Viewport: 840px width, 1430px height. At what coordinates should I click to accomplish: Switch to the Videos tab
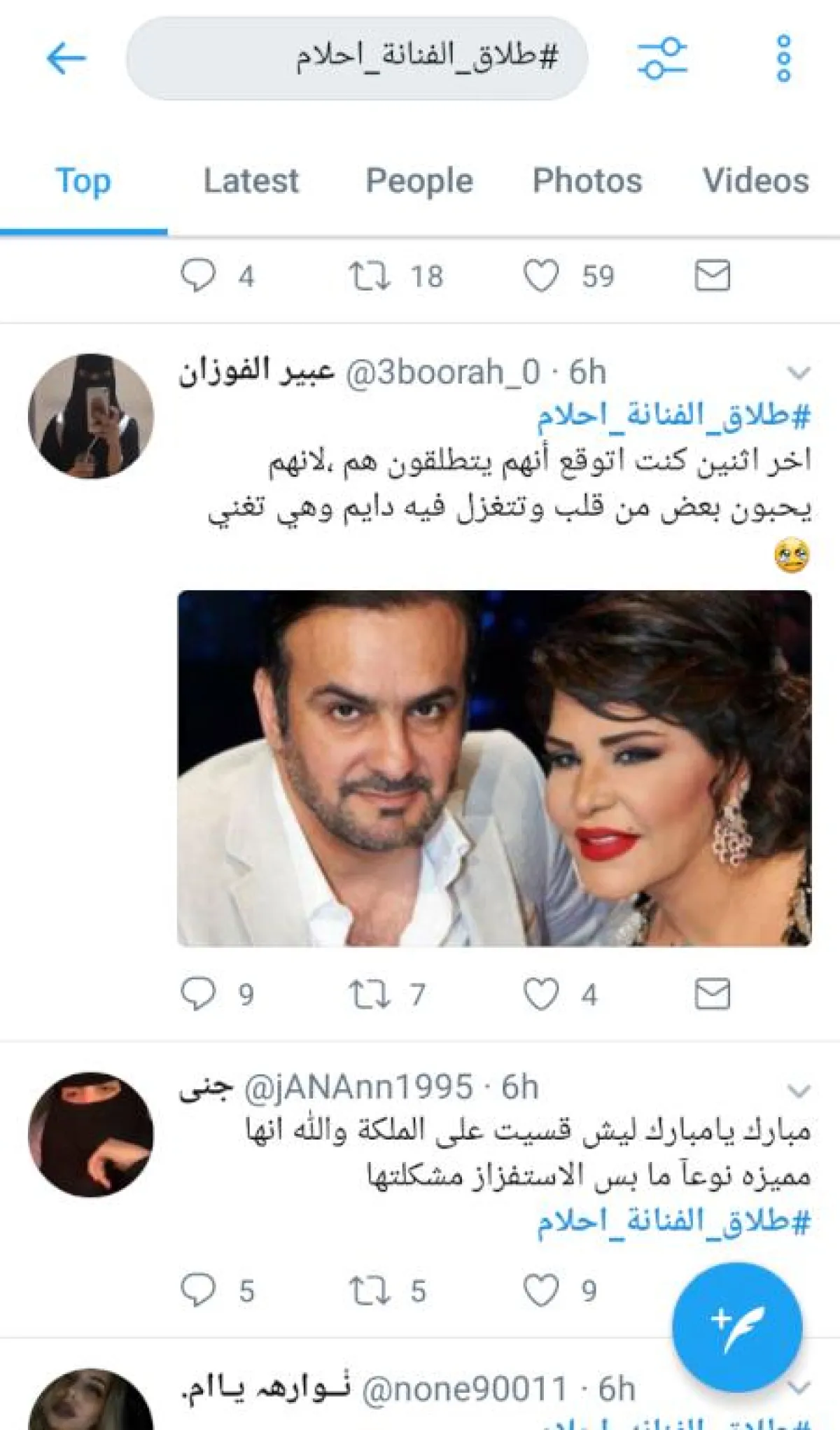[x=756, y=181]
